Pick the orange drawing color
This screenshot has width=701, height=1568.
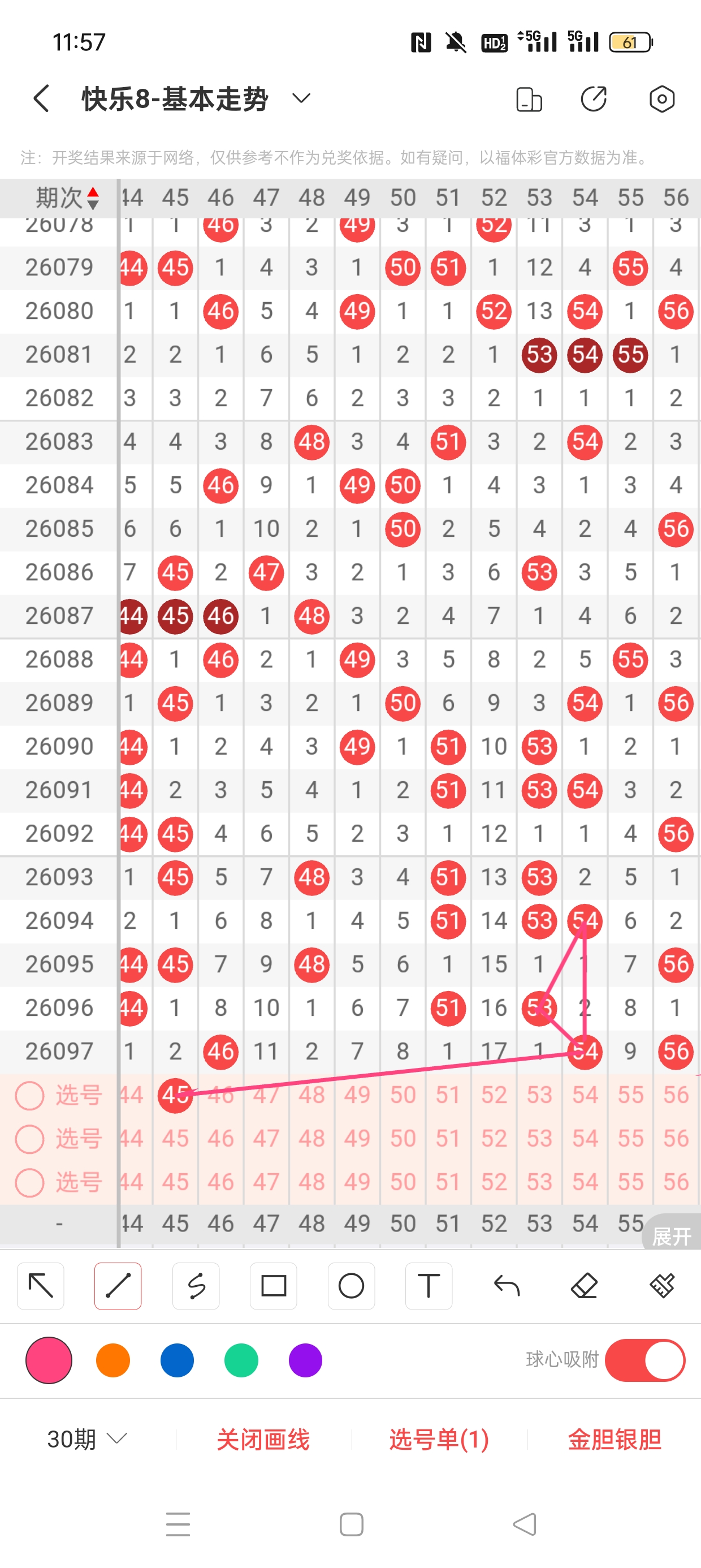pos(113,1360)
